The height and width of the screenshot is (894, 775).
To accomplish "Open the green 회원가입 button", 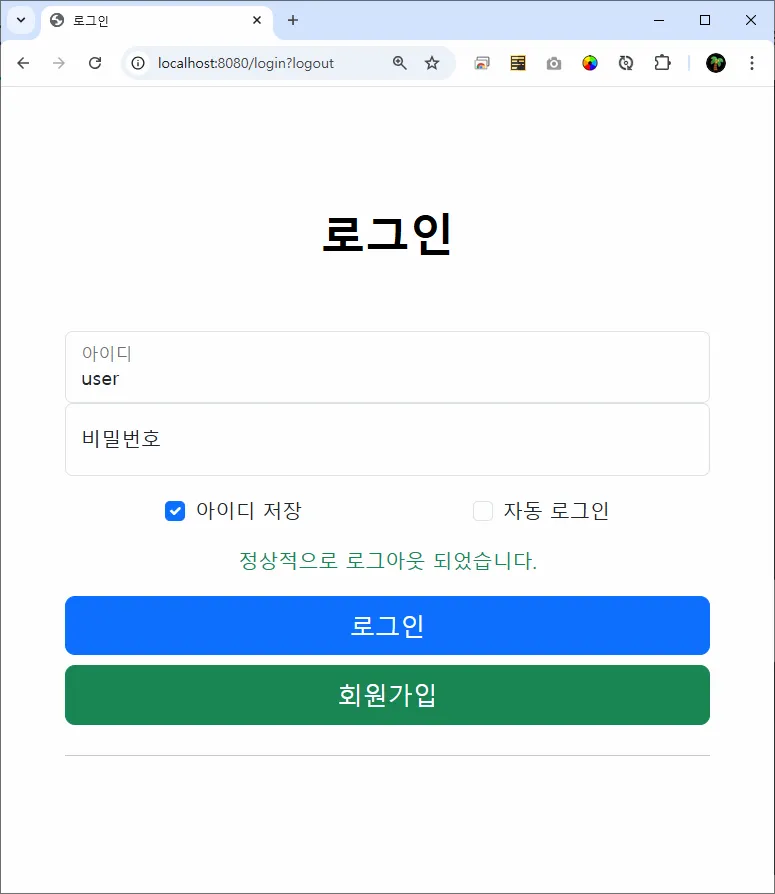I will tap(387, 695).
